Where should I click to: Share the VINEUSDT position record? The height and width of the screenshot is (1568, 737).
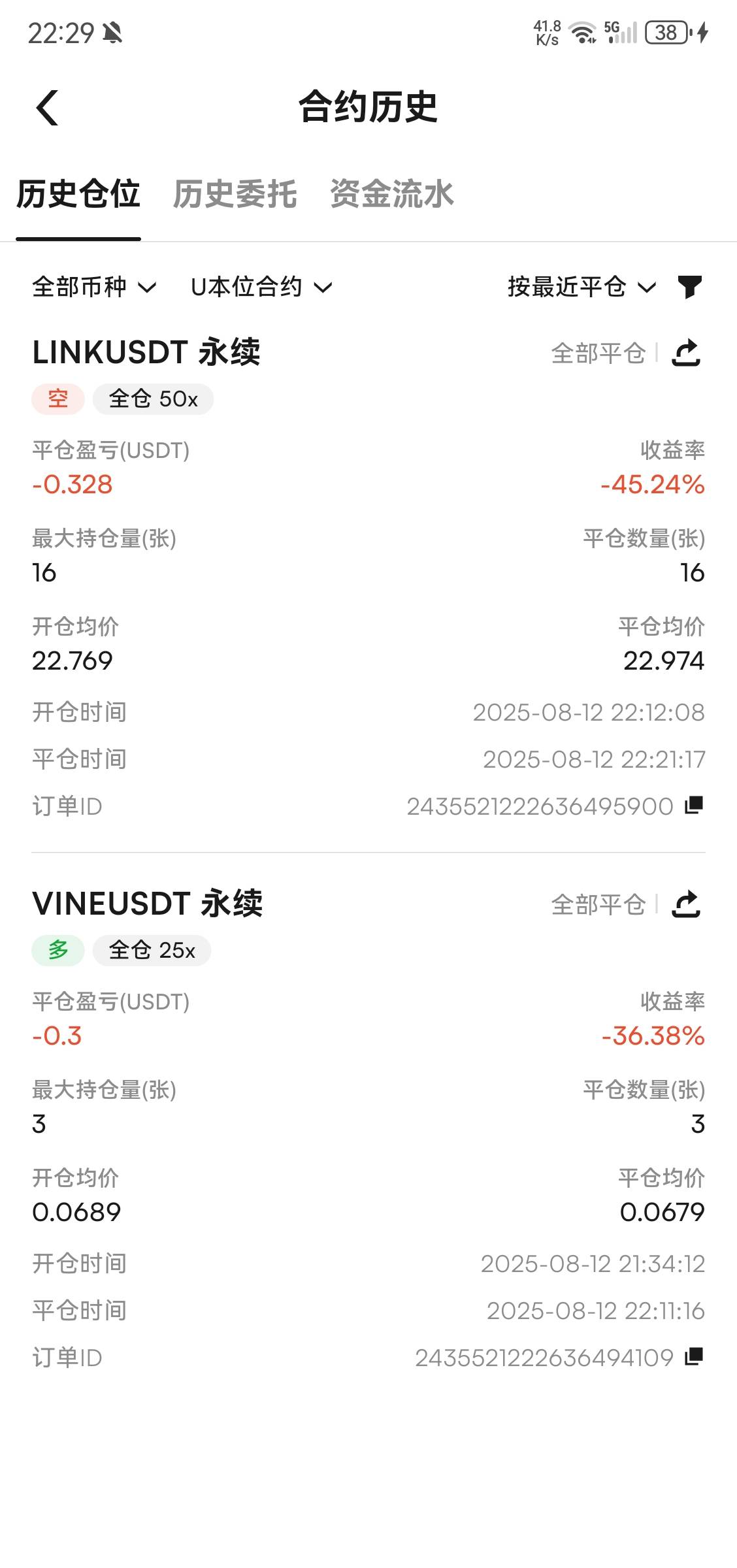(686, 904)
